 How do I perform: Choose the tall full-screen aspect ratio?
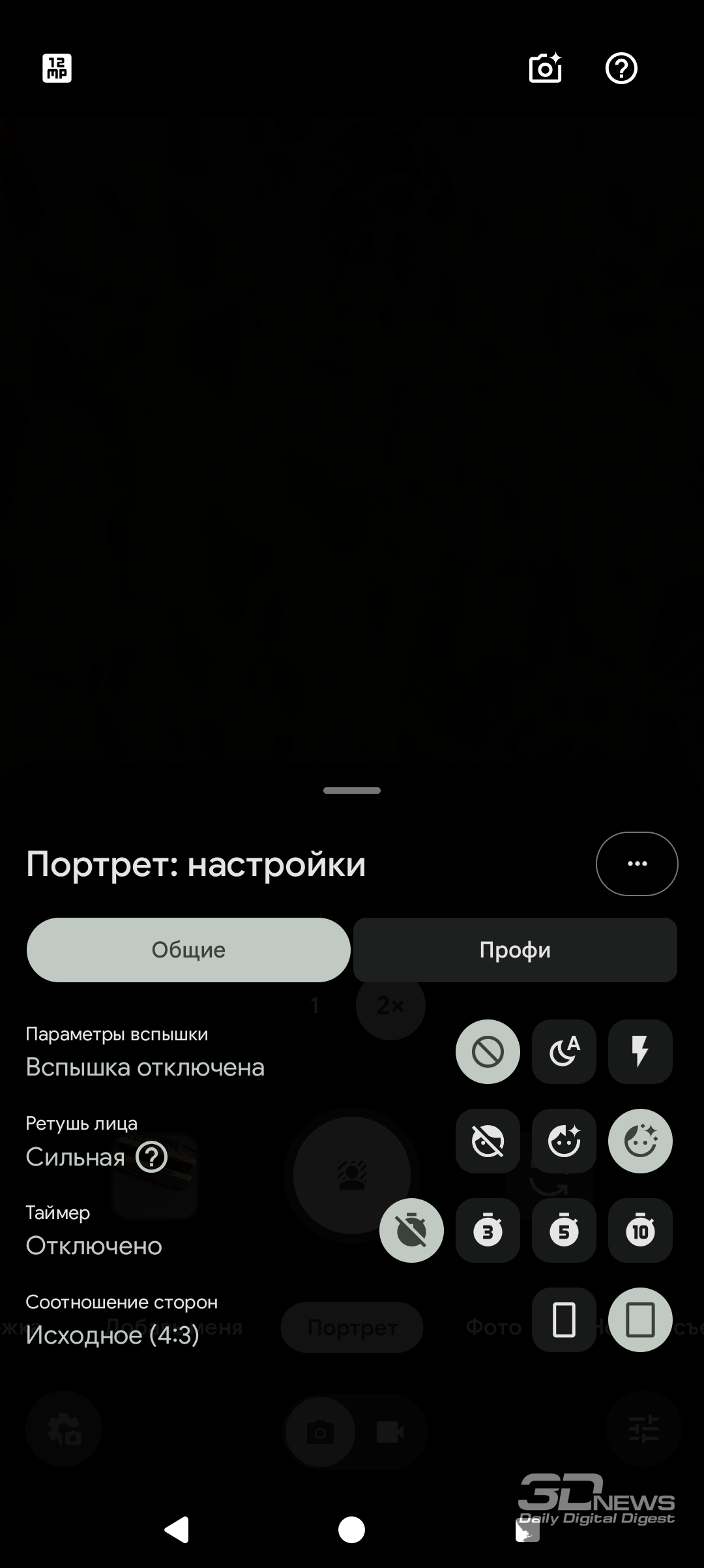tap(564, 1319)
